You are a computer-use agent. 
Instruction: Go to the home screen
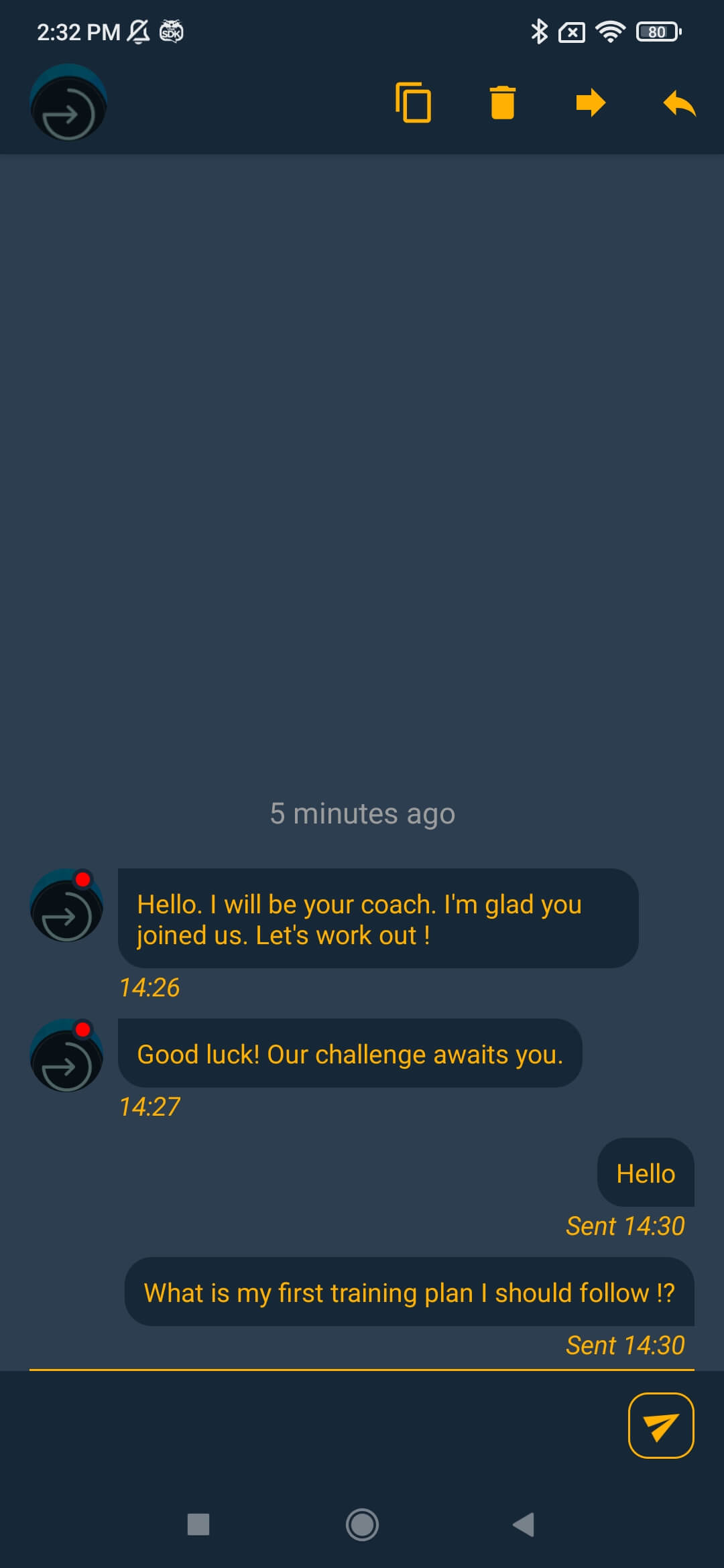click(362, 1524)
